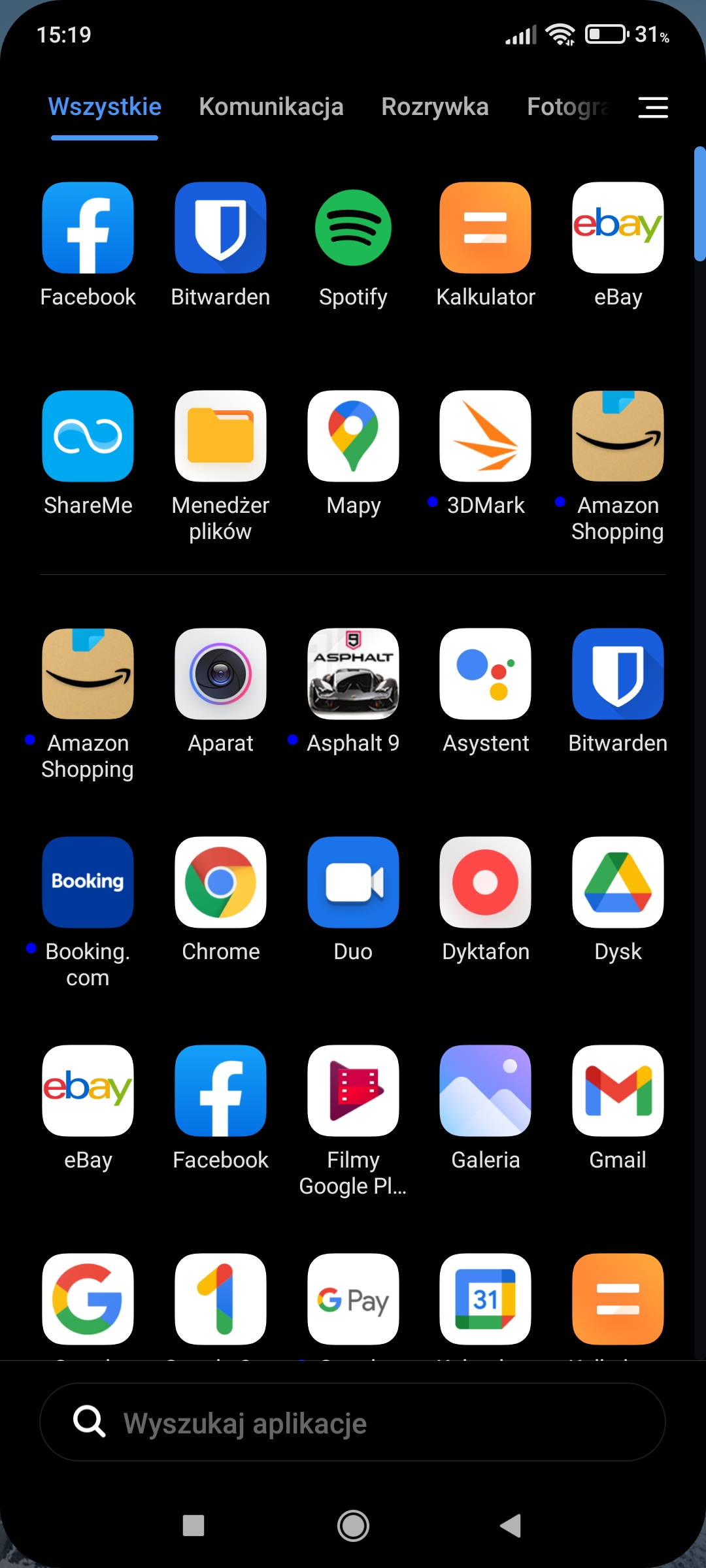Screen dimensions: 706x1568
Task: Go to the home screen
Action: point(353,1526)
